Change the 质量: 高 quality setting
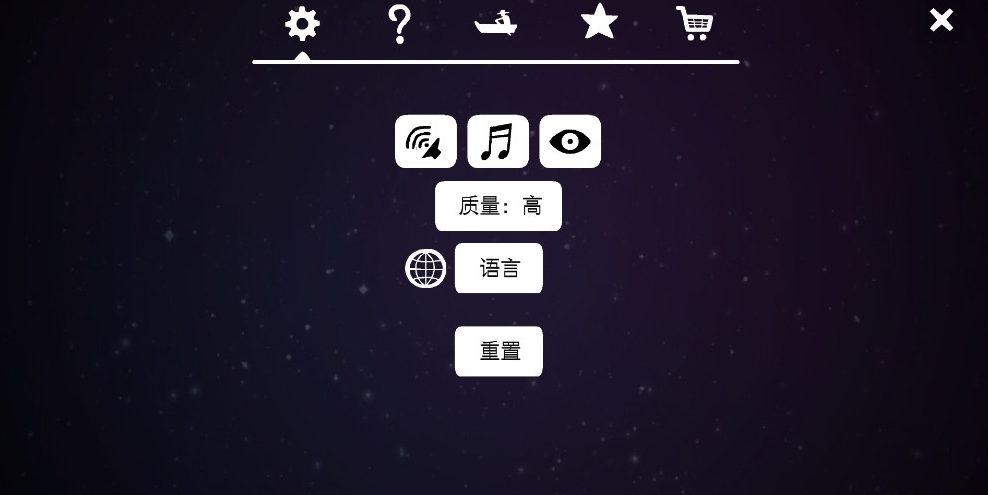This screenshot has width=988, height=495. click(498, 206)
